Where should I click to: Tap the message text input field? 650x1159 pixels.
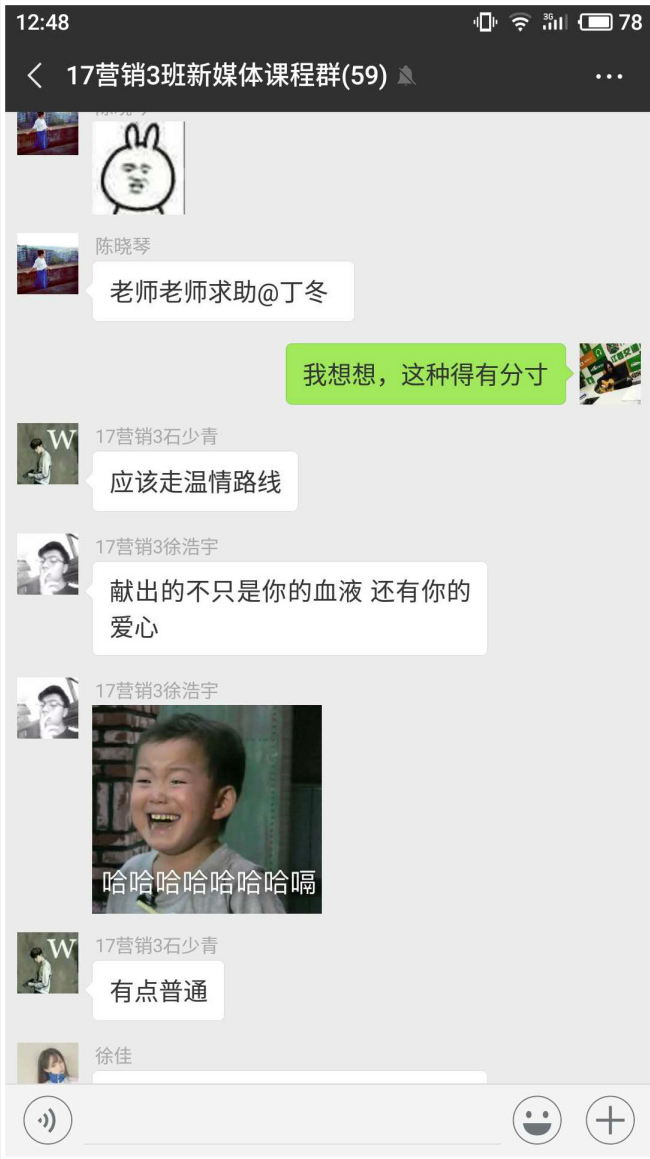(x=292, y=1122)
